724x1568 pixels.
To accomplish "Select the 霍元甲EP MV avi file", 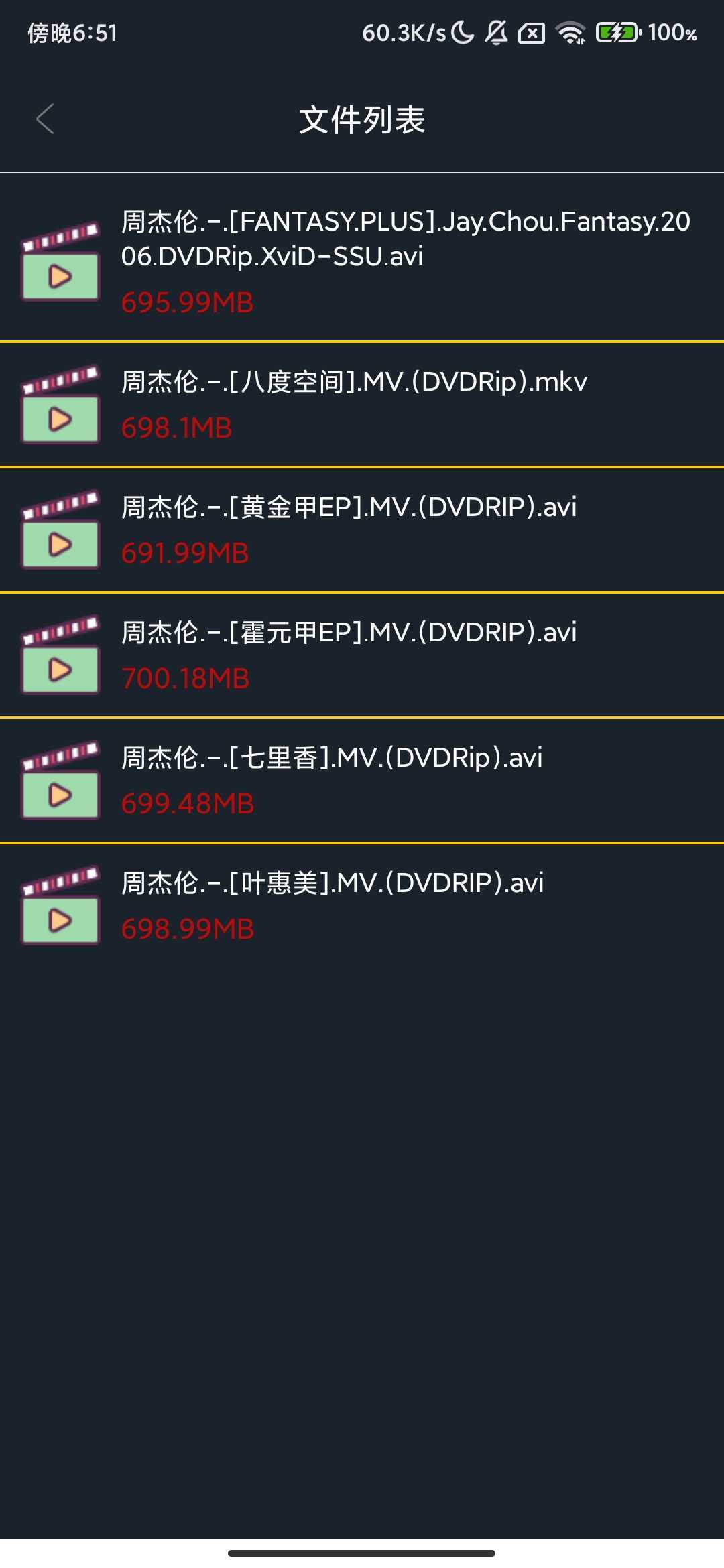I will click(362, 655).
